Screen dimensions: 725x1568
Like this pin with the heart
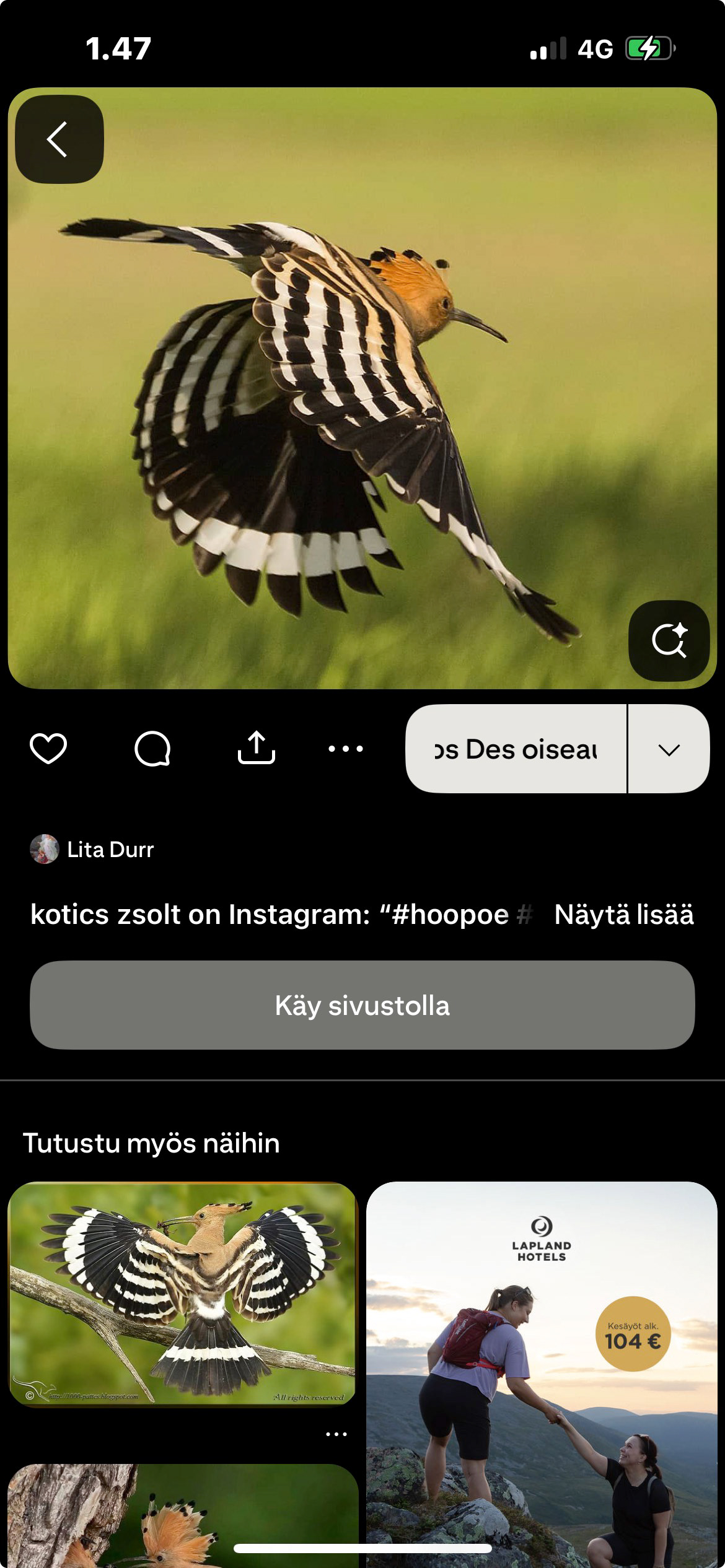(x=48, y=748)
